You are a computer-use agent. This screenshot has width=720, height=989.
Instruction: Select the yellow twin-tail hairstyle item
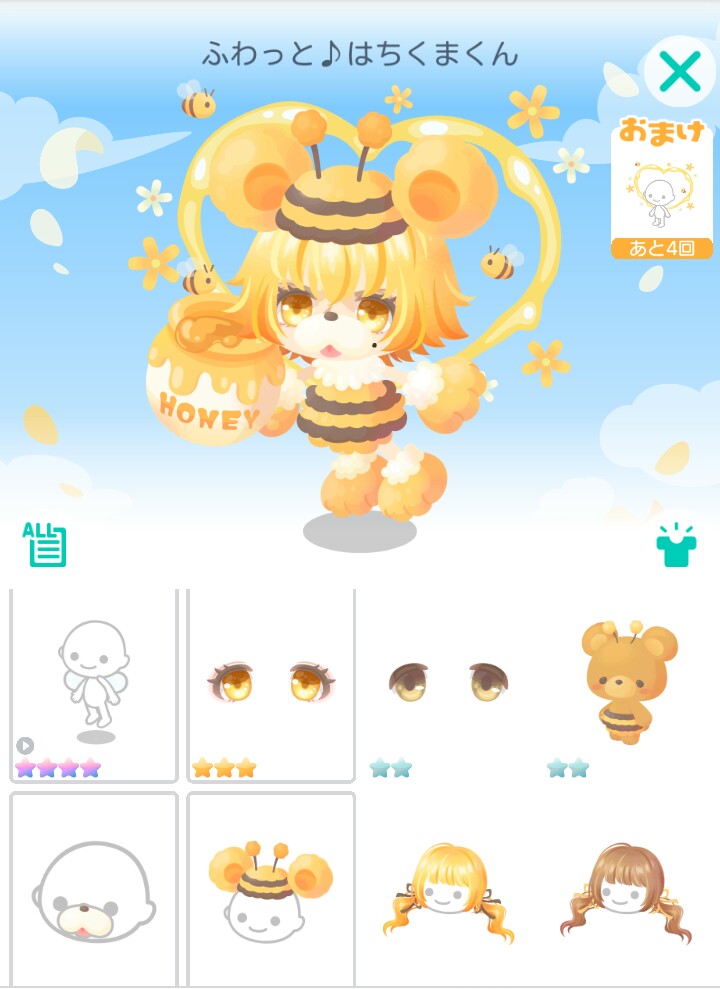[x=448, y=890]
